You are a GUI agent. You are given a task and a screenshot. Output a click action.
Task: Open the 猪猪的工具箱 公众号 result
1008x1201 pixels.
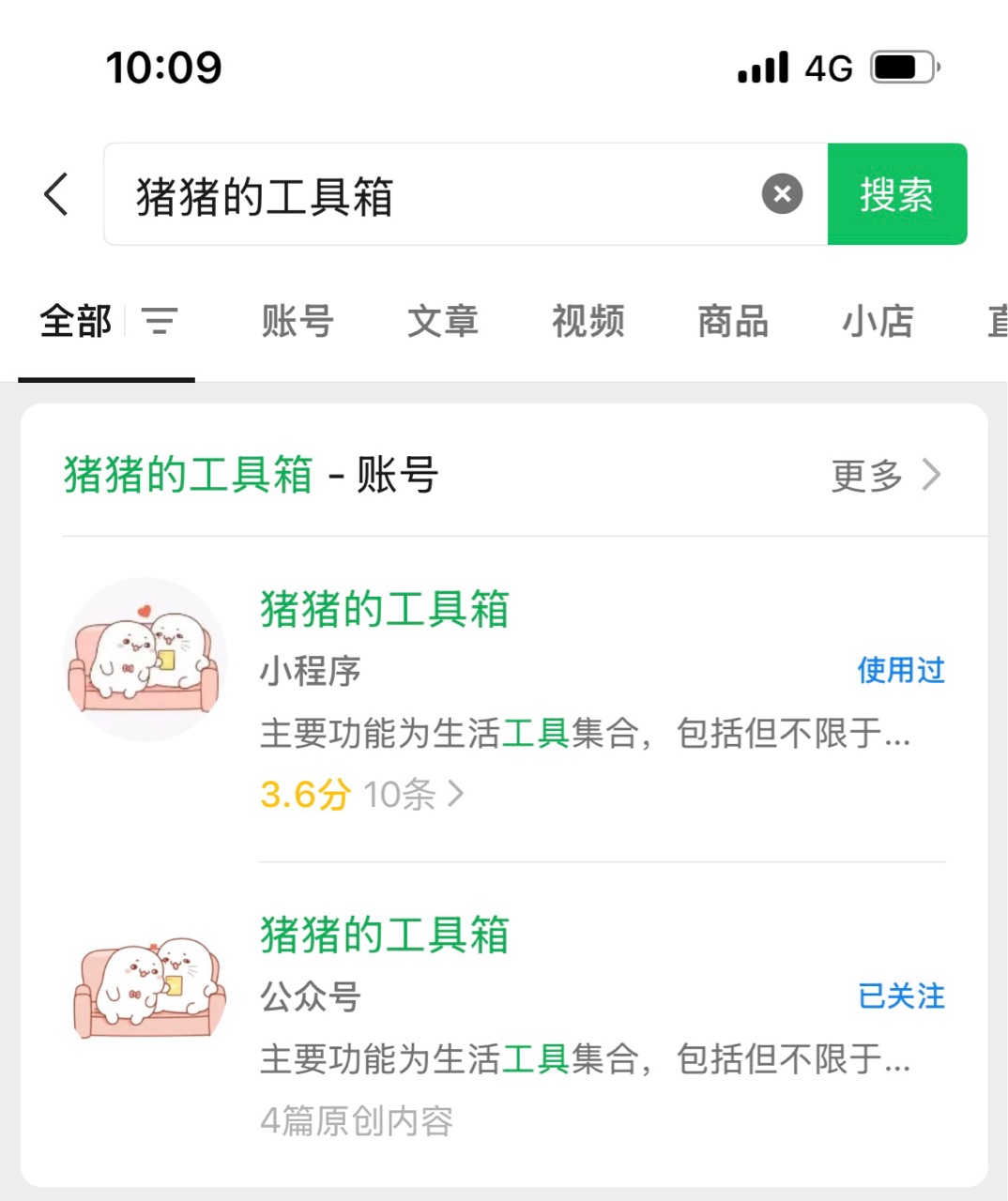505,1025
